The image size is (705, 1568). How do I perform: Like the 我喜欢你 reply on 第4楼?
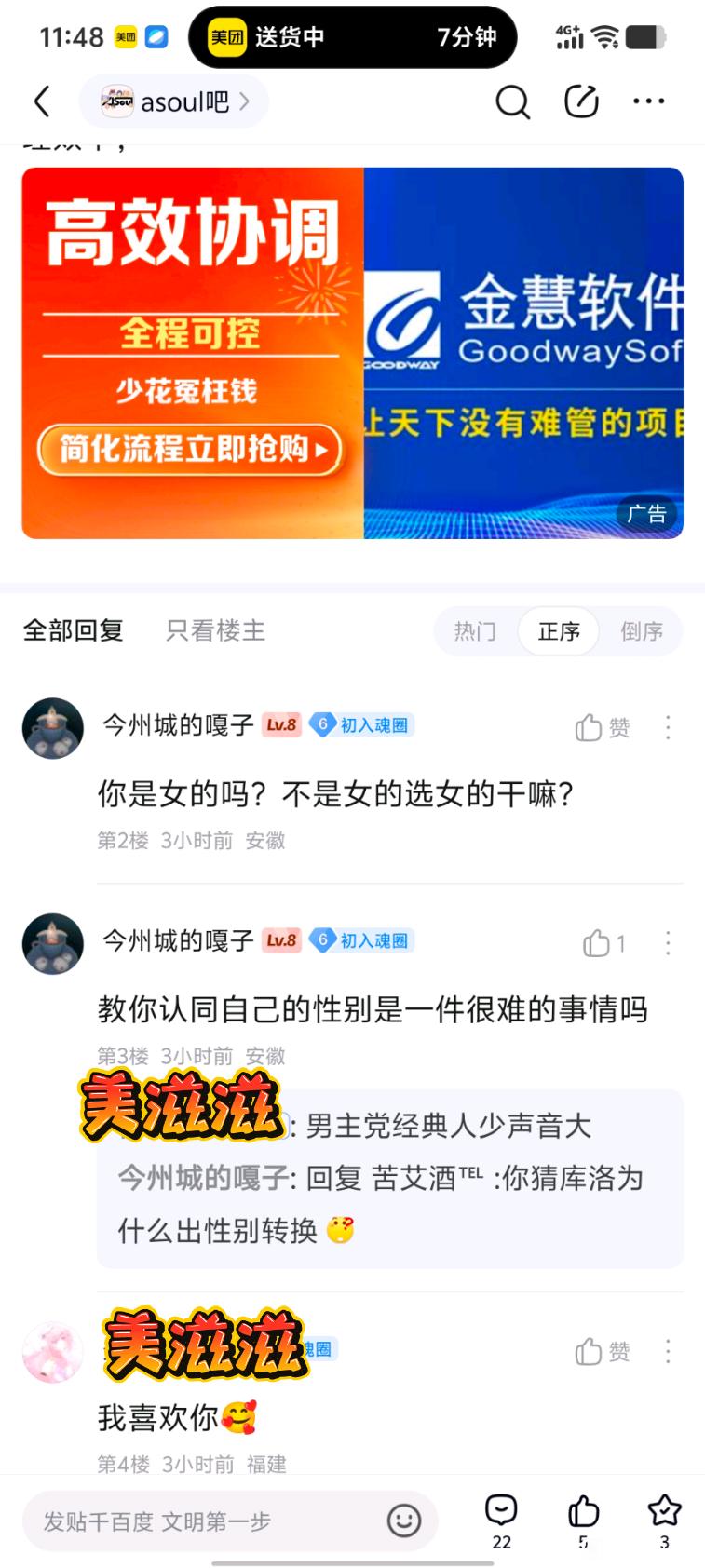point(602,1351)
